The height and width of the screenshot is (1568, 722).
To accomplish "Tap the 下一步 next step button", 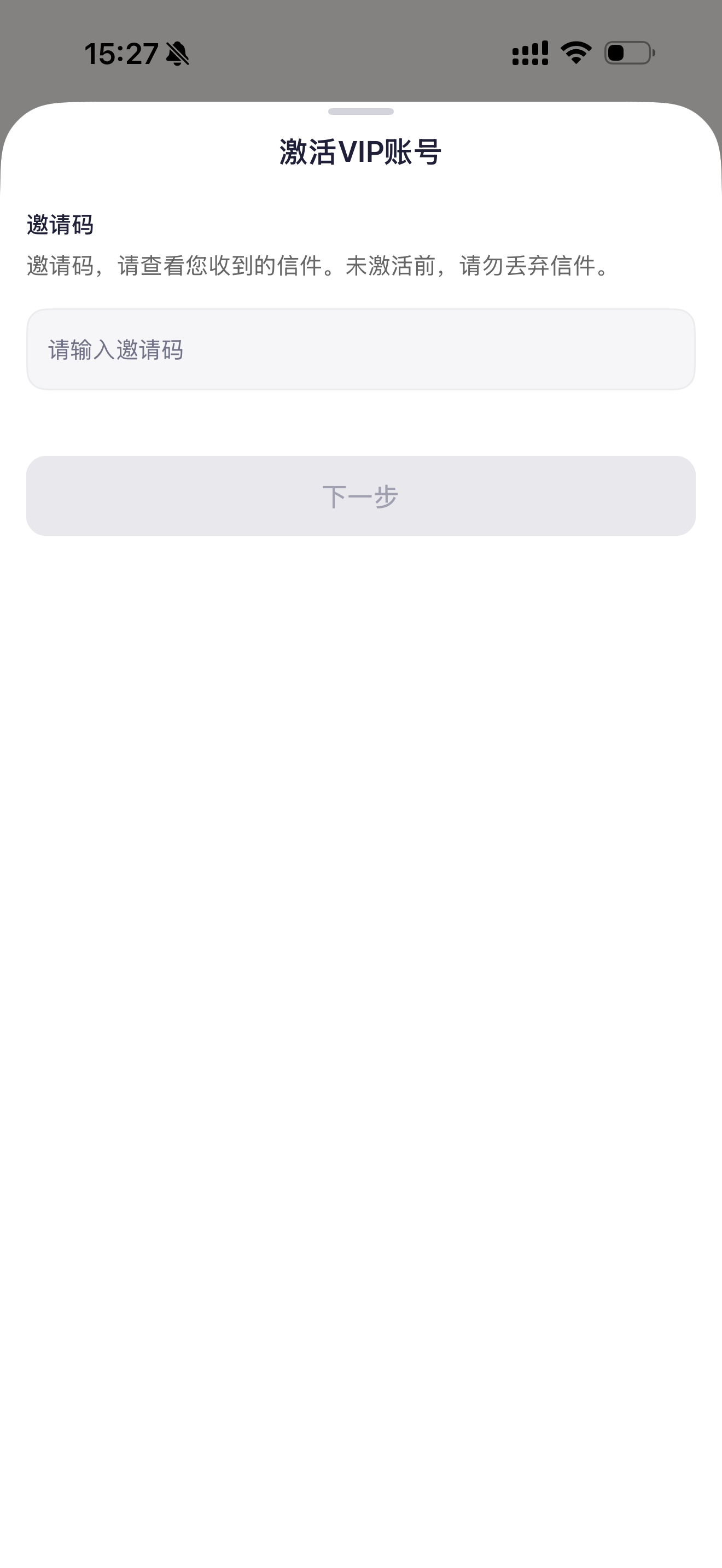I will click(x=360, y=496).
